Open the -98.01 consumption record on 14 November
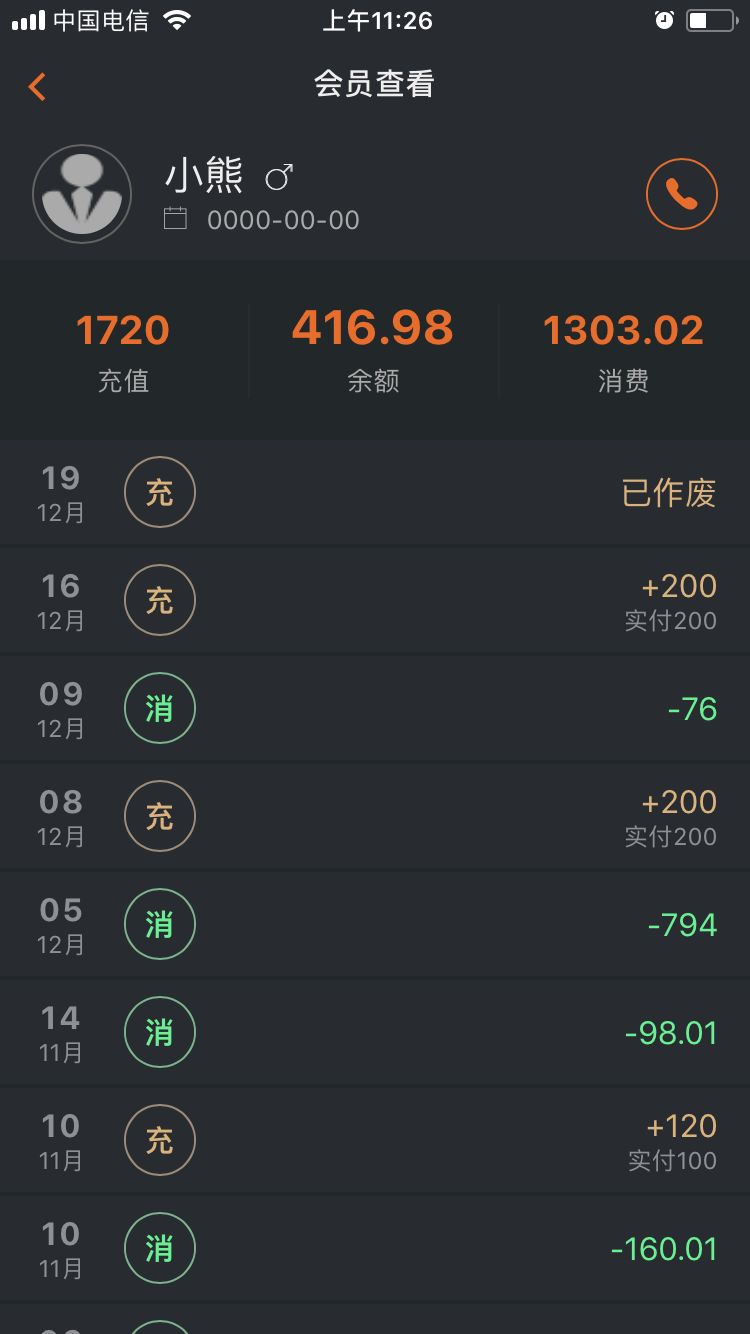This screenshot has width=750, height=1334. click(x=375, y=1033)
